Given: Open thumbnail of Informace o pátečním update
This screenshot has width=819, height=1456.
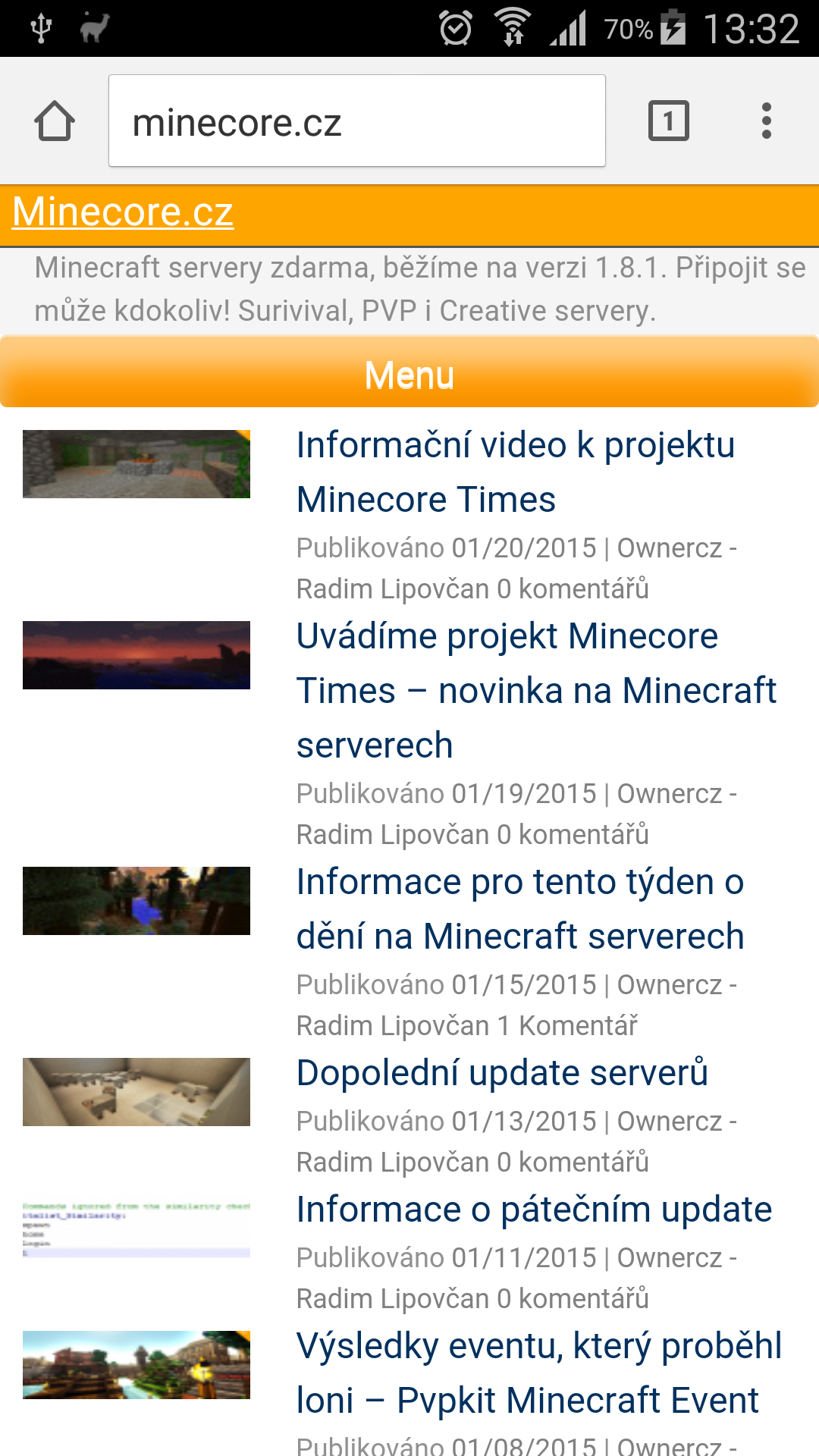Looking at the screenshot, I should (136, 1228).
